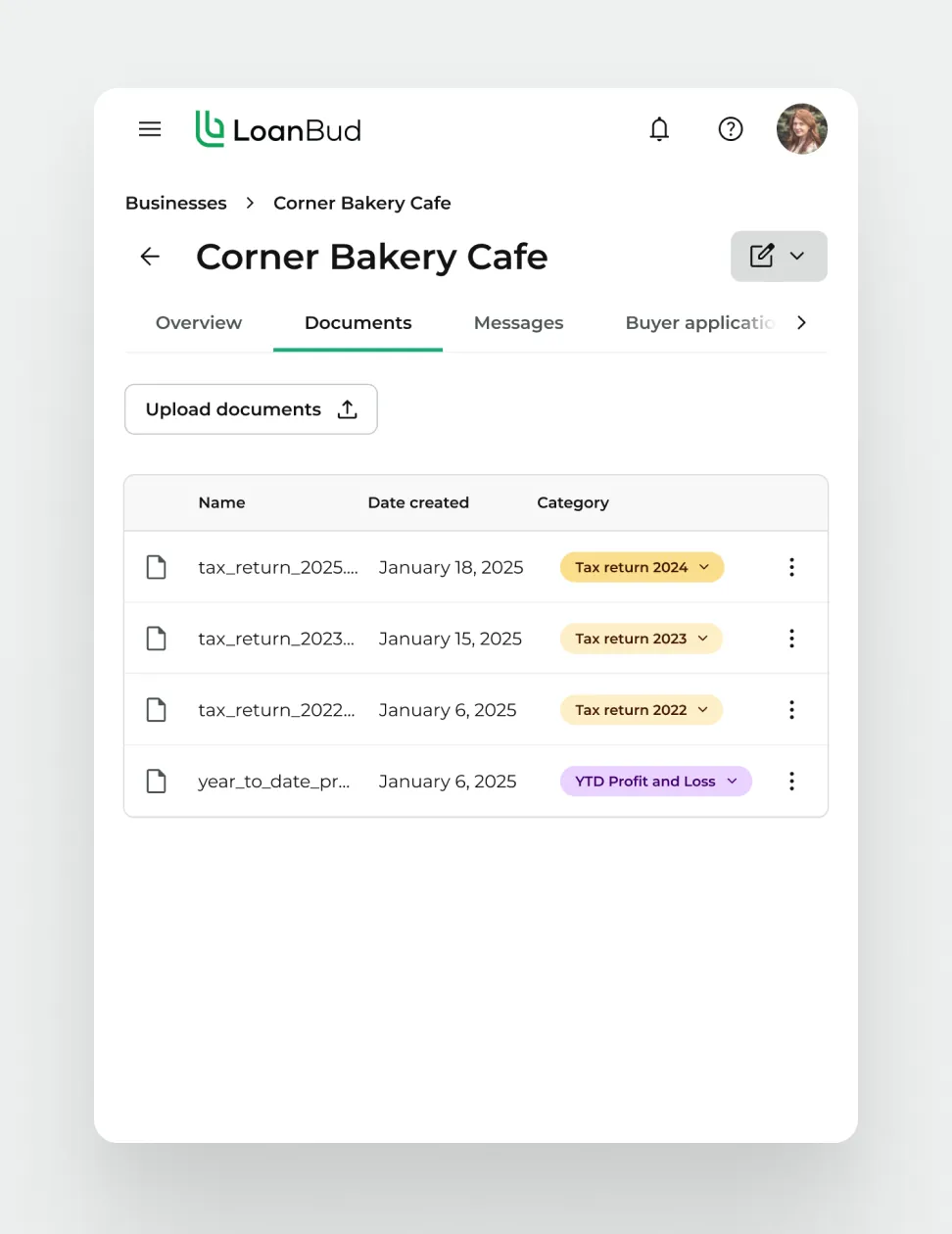Open more options for the tax_return_2023 row
This screenshot has height=1234, width=952.
pyautogui.click(x=791, y=639)
